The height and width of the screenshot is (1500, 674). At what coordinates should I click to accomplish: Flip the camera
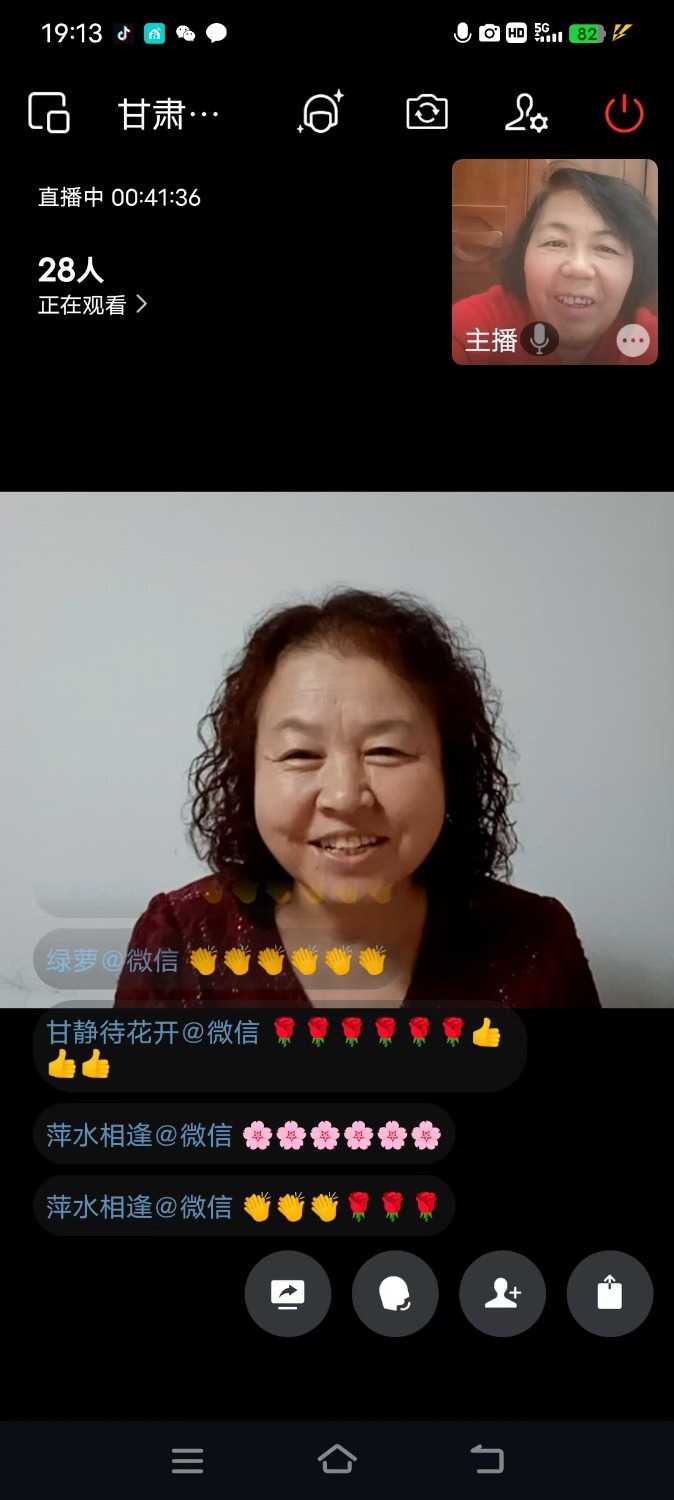427,112
